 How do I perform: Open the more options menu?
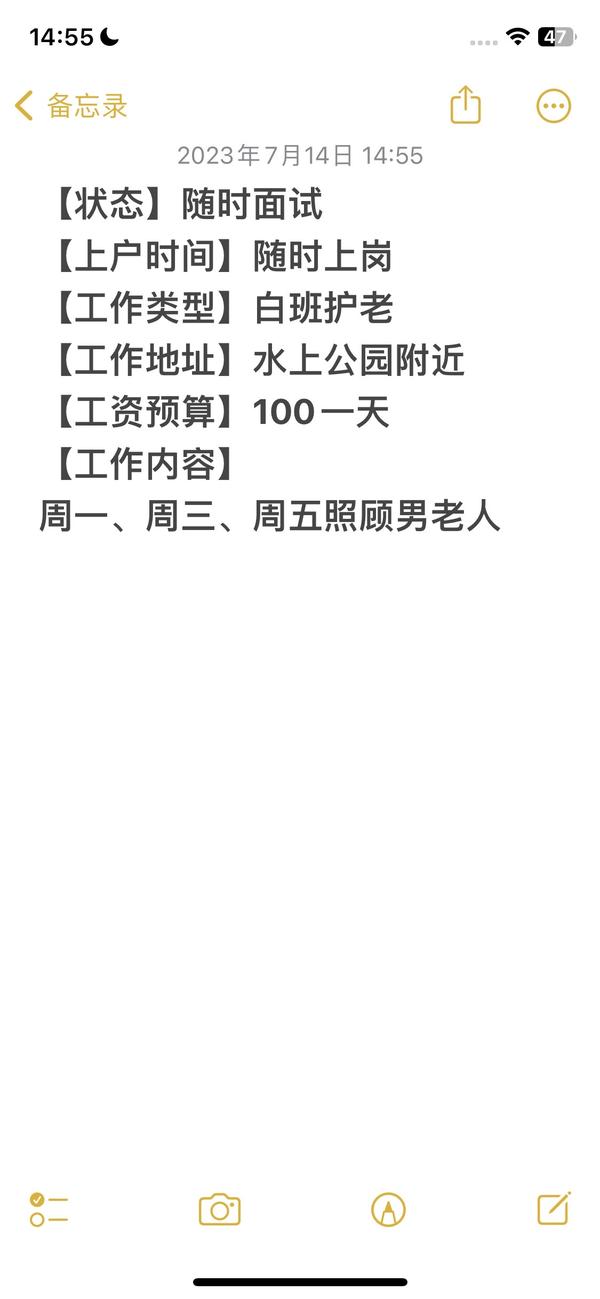point(554,106)
